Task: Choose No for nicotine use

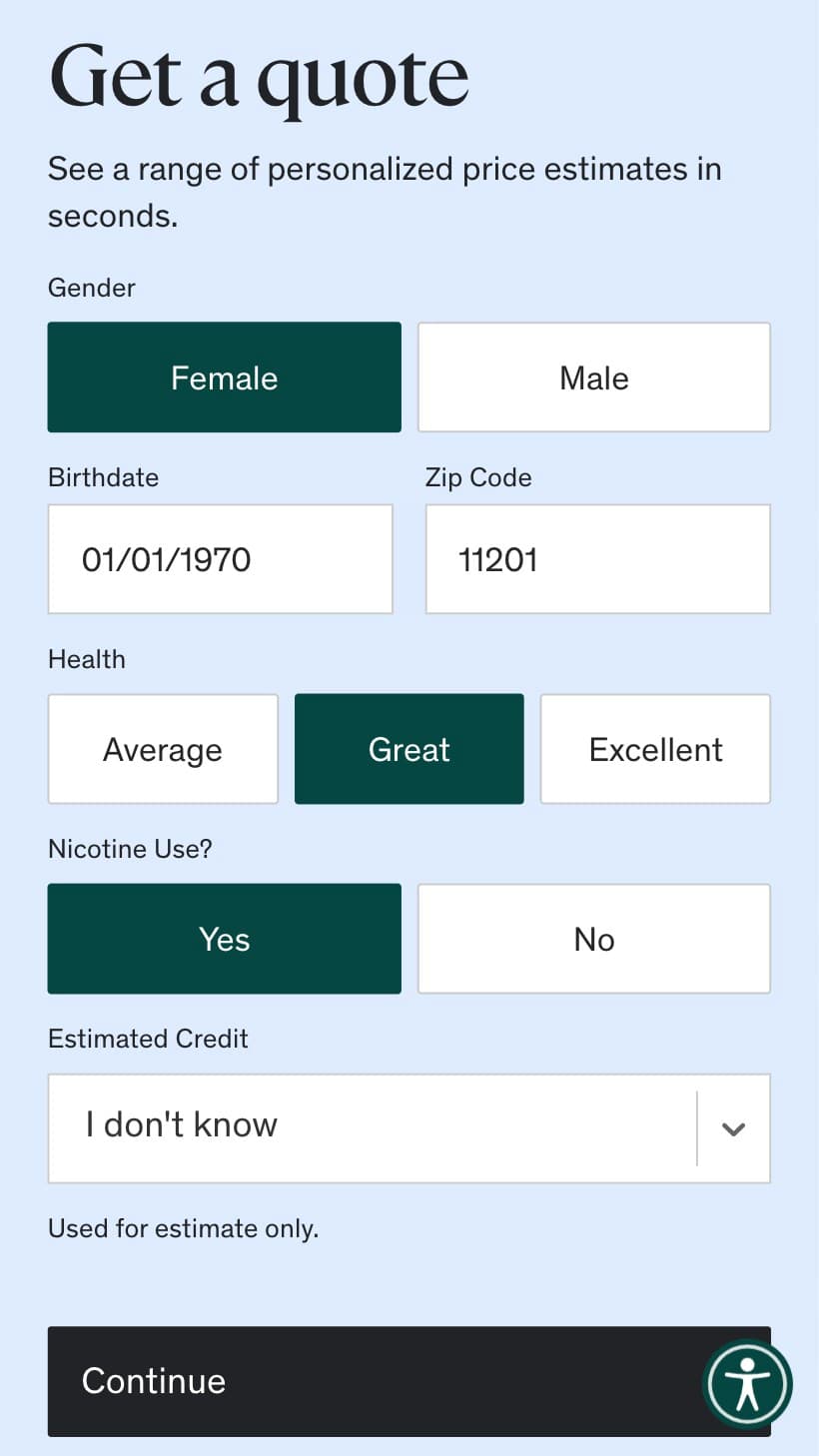Action: click(594, 939)
